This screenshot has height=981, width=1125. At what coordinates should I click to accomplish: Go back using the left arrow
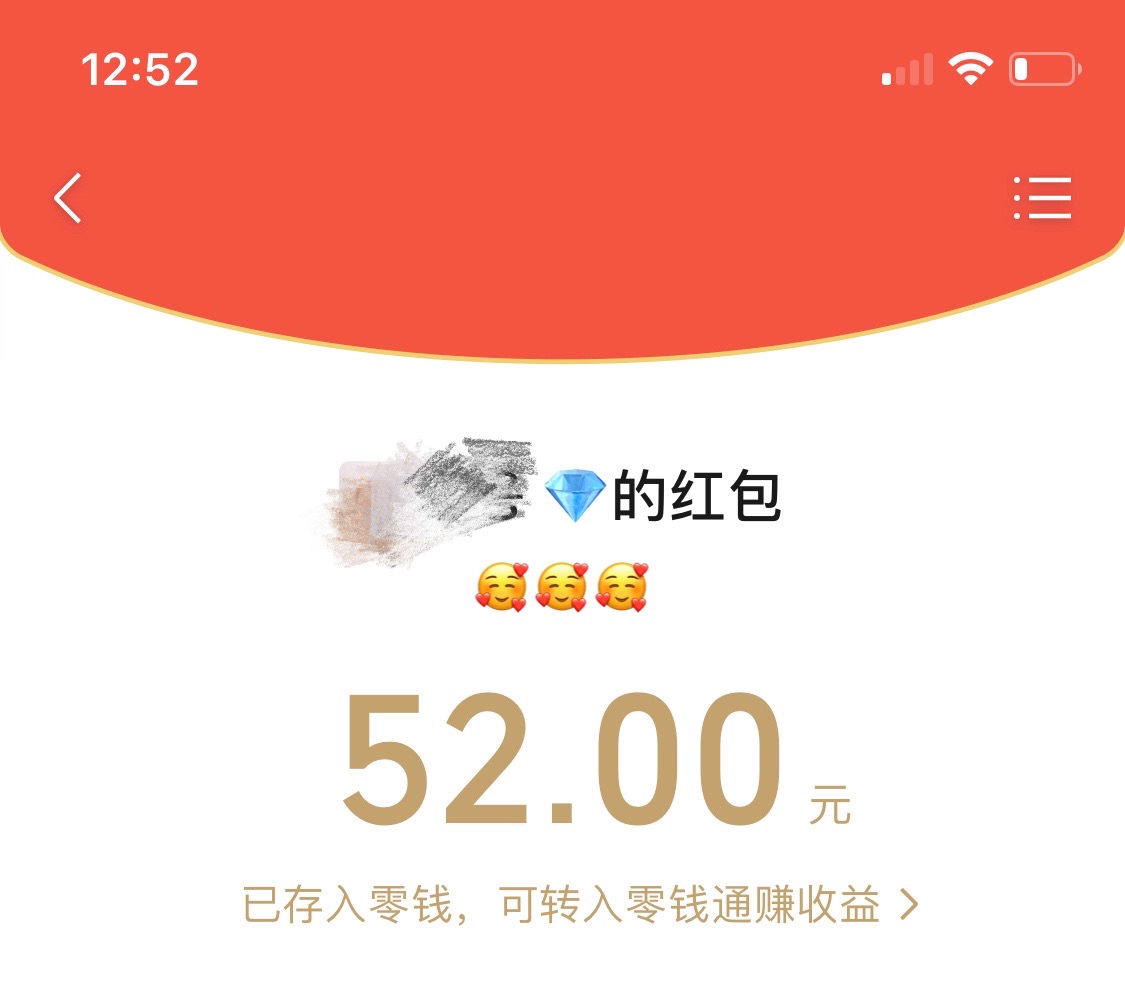click(x=68, y=198)
